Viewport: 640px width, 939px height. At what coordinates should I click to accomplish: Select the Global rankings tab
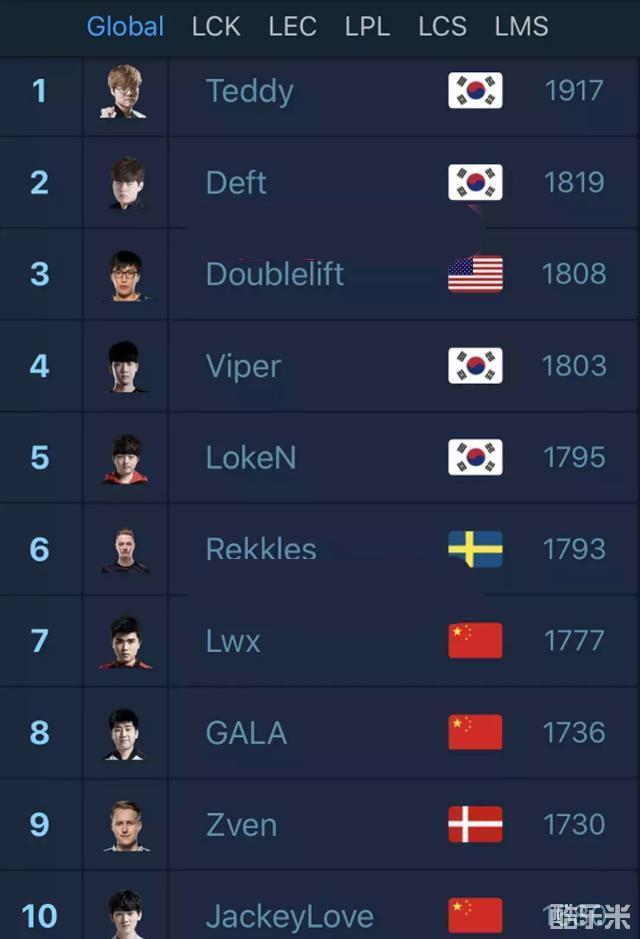[125, 26]
